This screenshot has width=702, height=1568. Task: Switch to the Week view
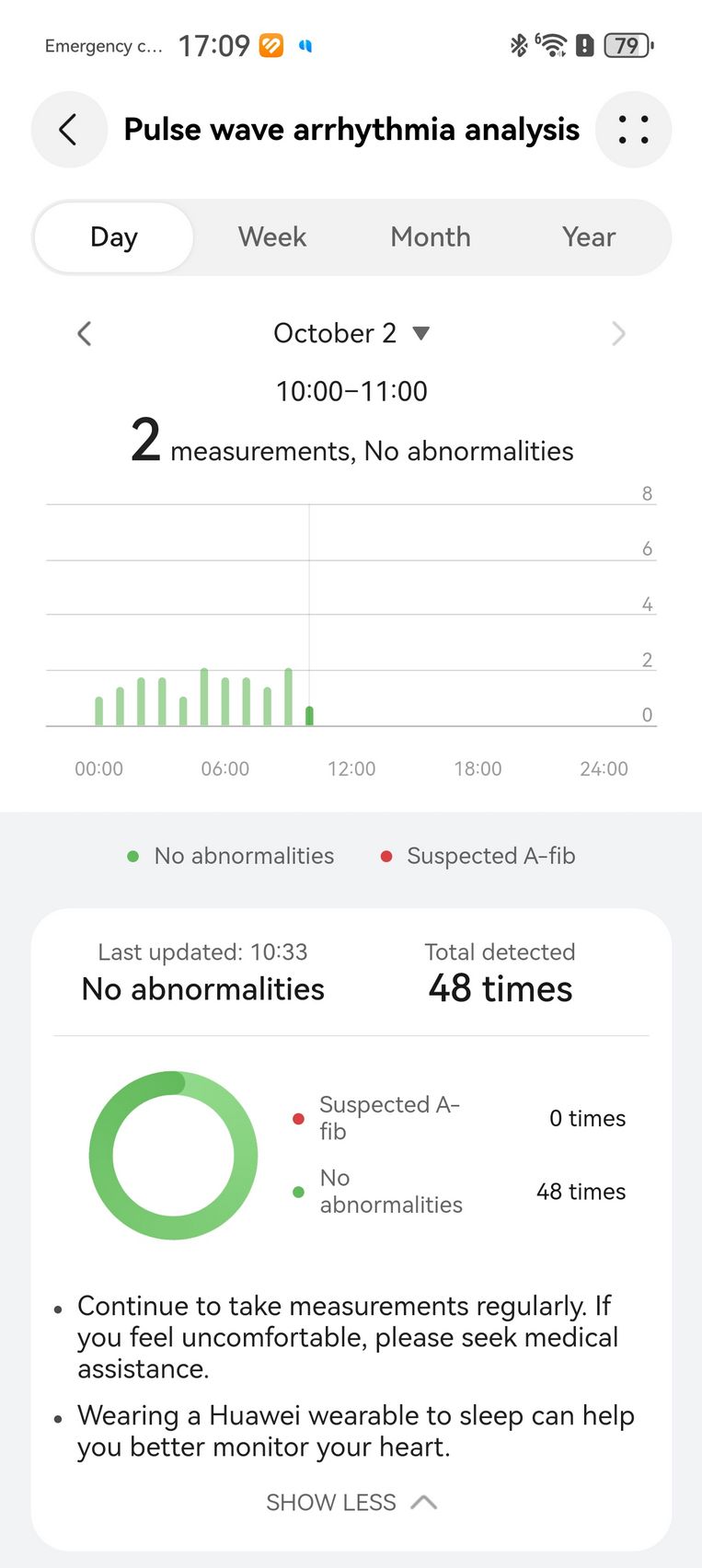272,237
